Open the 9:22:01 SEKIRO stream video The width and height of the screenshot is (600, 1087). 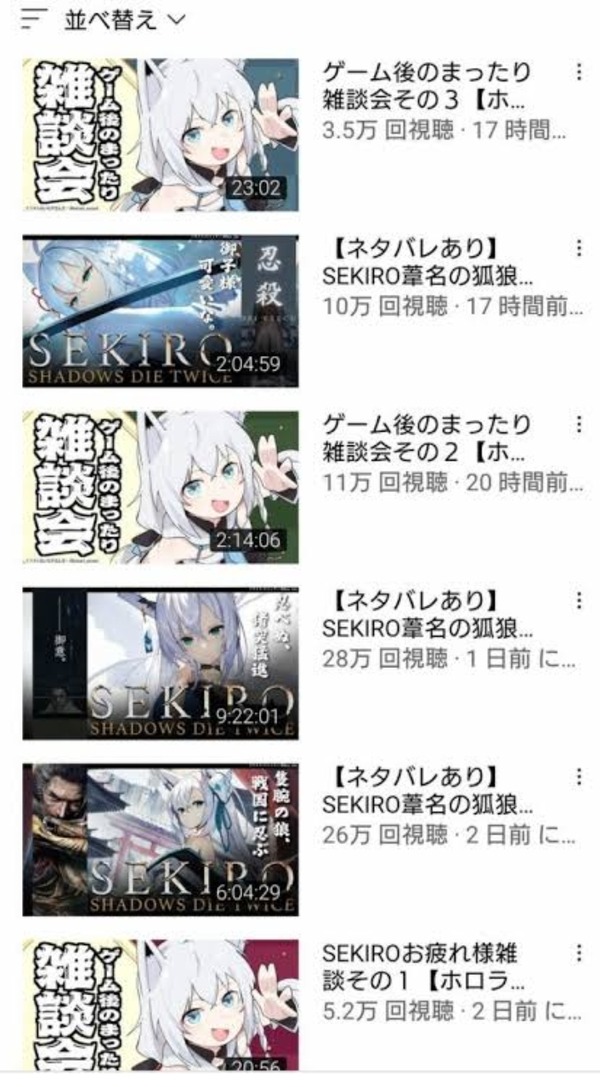pos(161,663)
